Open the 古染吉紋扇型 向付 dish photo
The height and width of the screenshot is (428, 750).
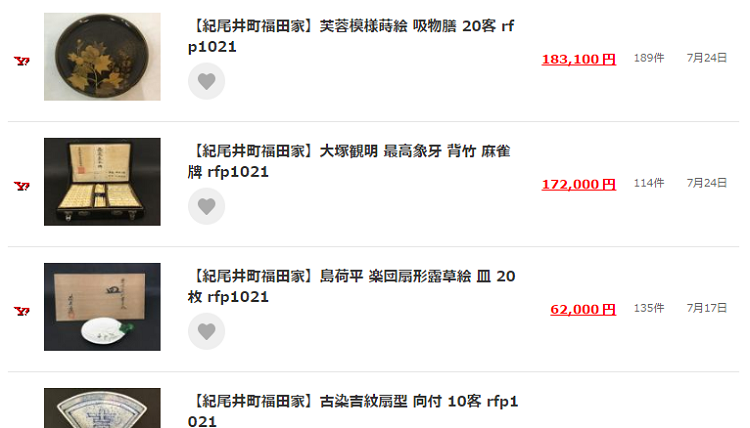click(x=102, y=409)
